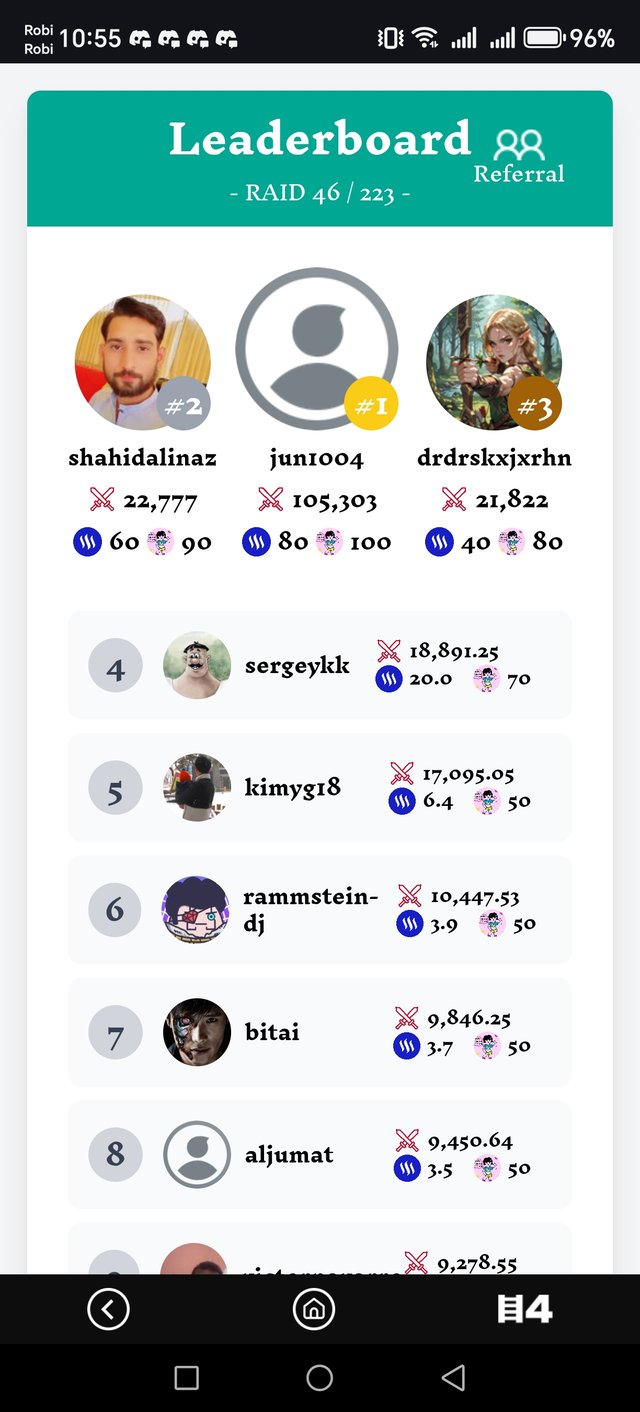640x1412 pixels.
Task: View shahidalinaz's profile picture
Action: point(142,362)
